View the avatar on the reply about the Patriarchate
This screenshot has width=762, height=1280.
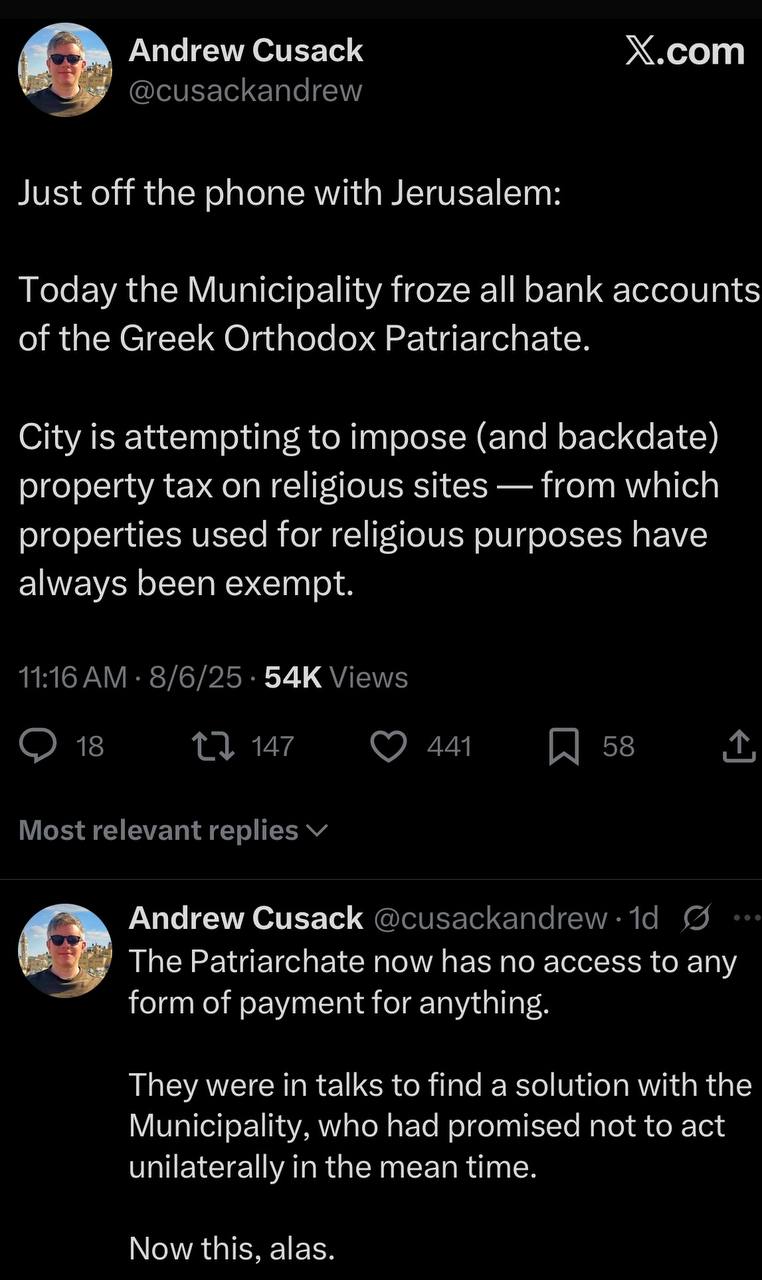(66, 951)
